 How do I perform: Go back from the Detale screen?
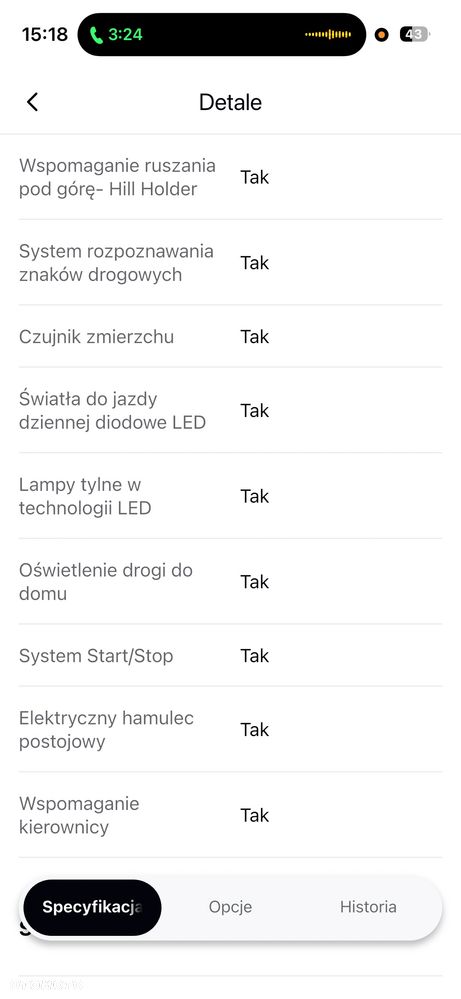pyautogui.click(x=32, y=102)
